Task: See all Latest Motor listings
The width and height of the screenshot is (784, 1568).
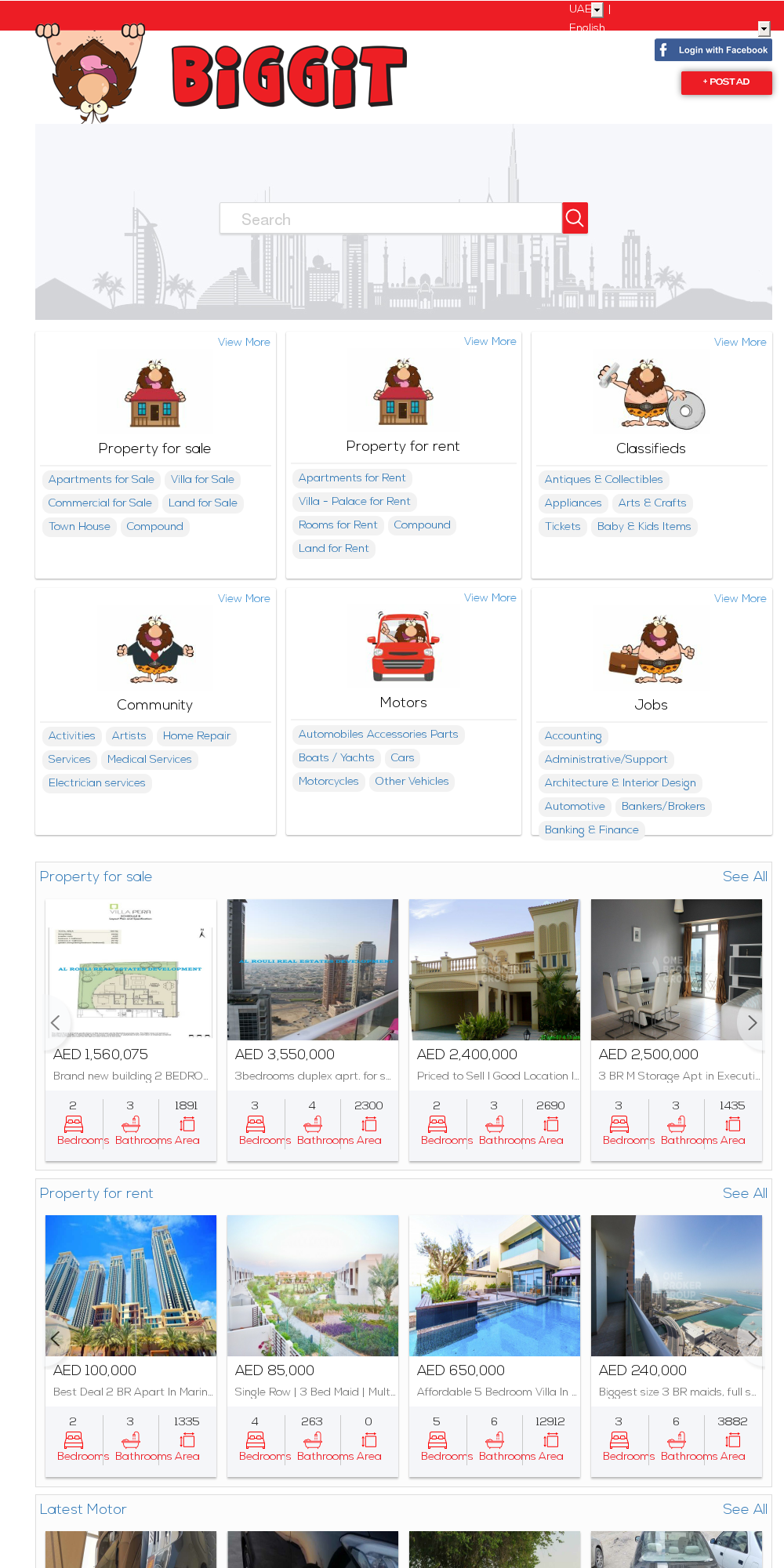Action: tap(744, 1509)
